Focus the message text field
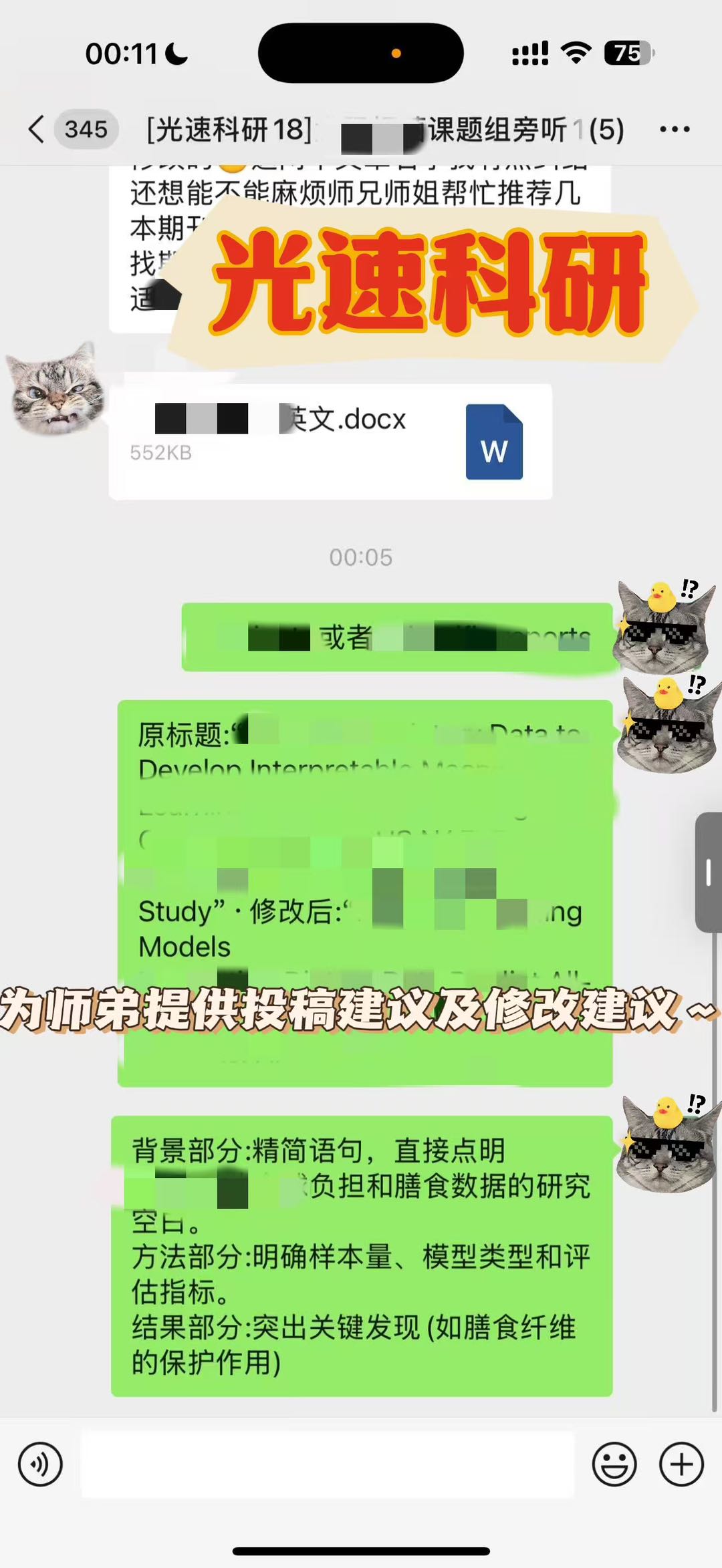The height and width of the screenshot is (1568, 722). pyautogui.click(x=328, y=1464)
